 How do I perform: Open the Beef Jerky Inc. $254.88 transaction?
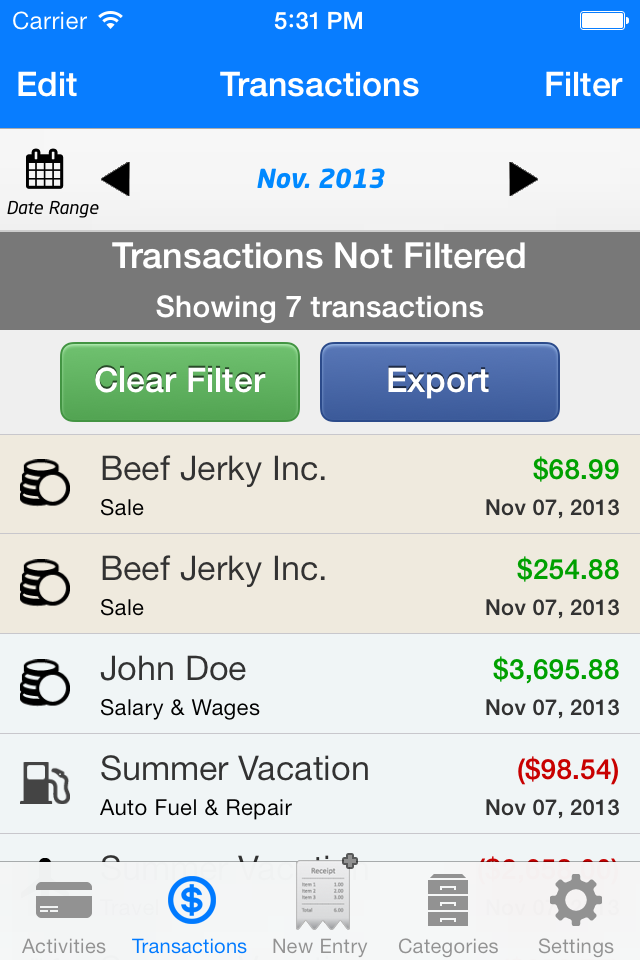point(320,584)
